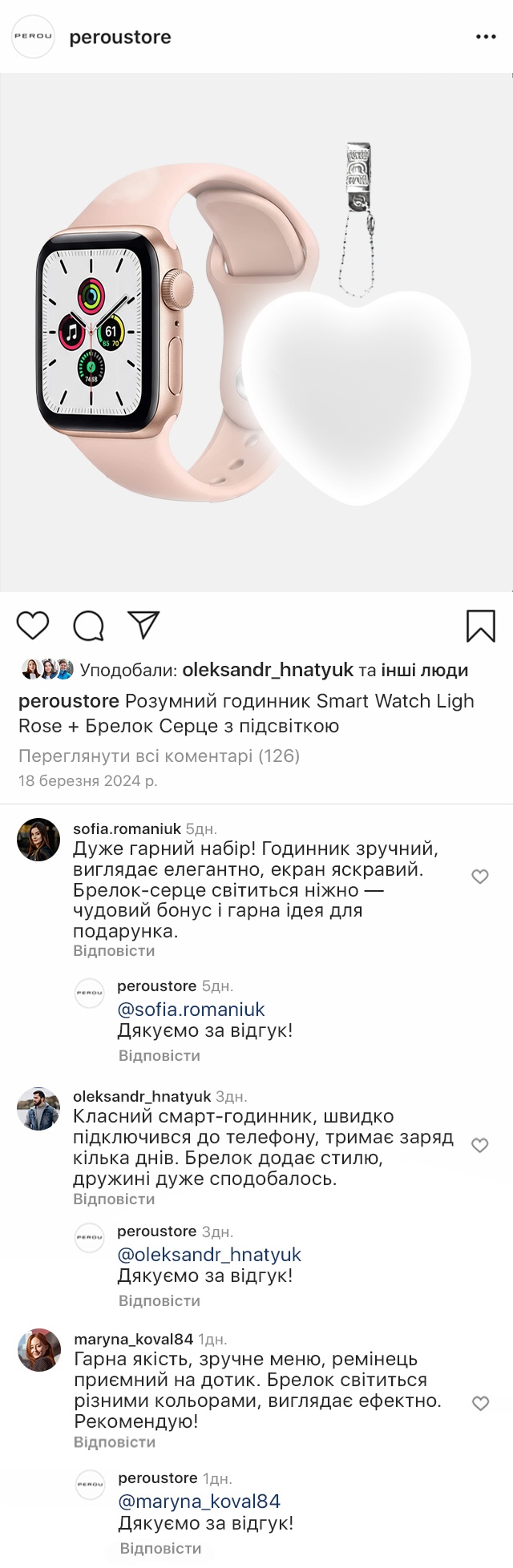Reply to oleksandr_hnatyuk's comment
The image size is (513, 1568).
point(114,1199)
